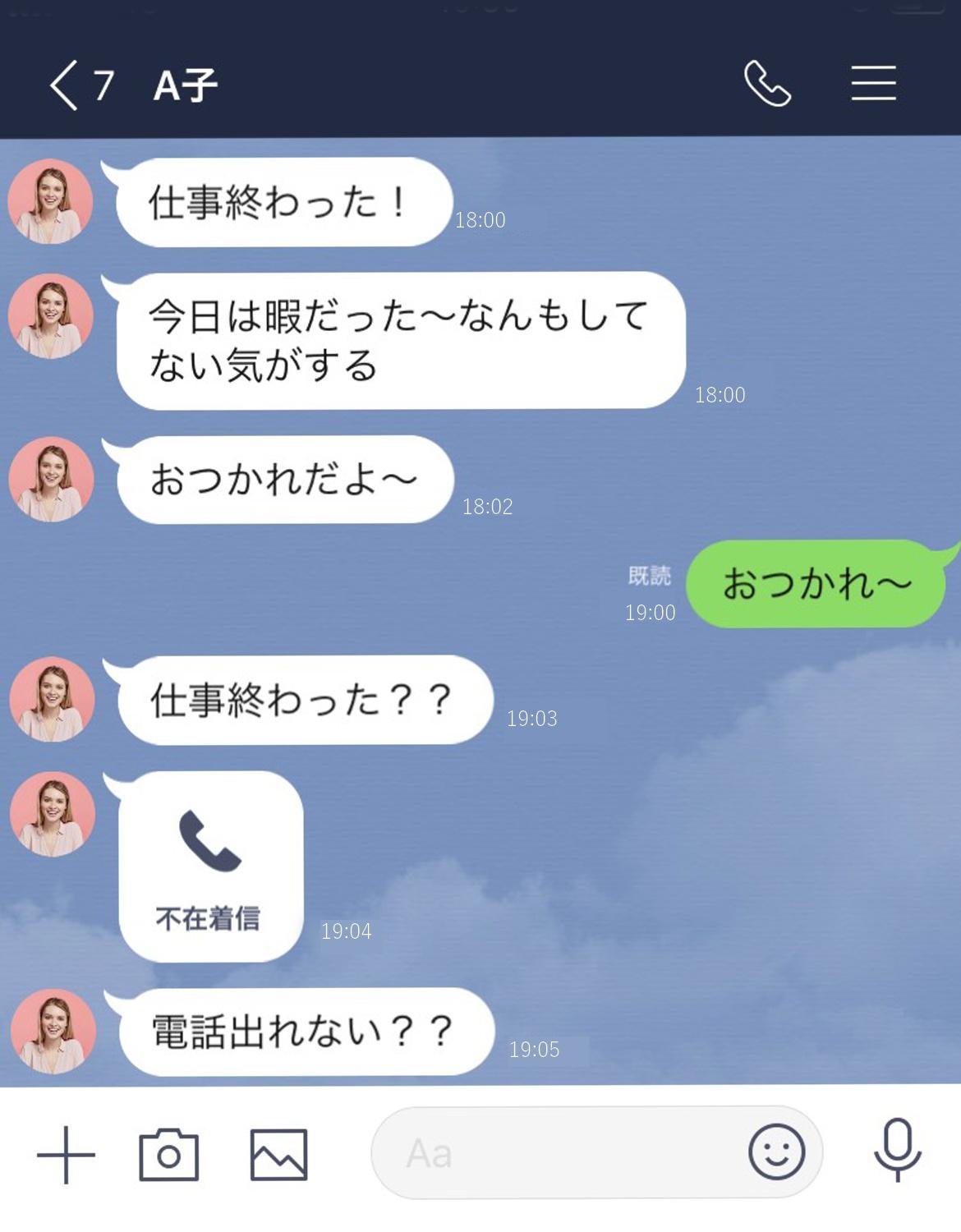
Task: Tap the 不在着信 missed call bubble
Action: point(211,867)
